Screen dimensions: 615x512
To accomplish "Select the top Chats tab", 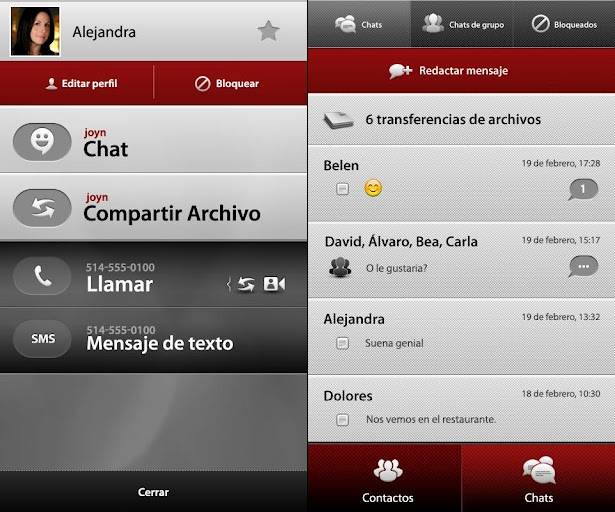I will pos(359,23).
